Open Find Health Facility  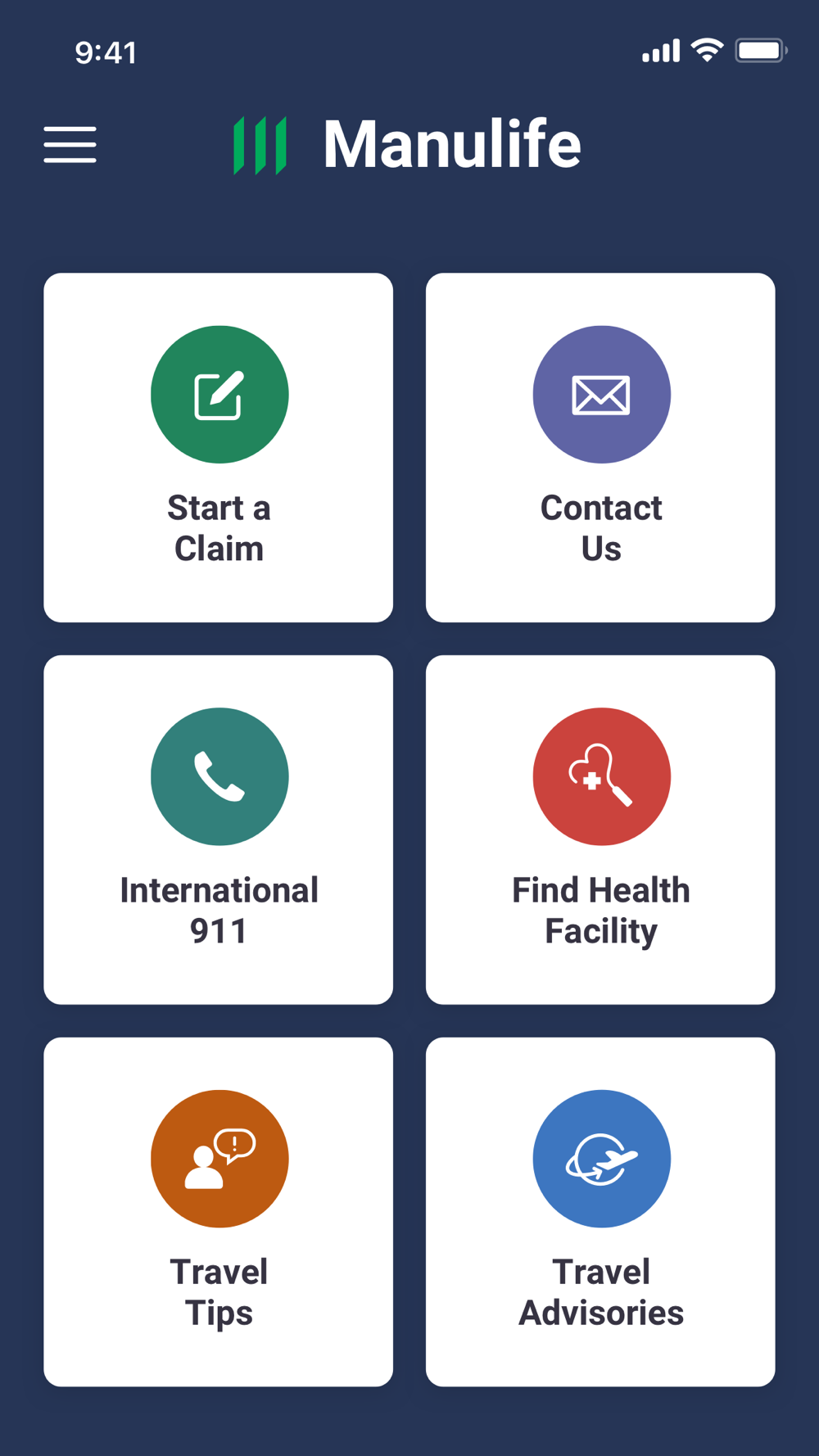[x=600, y=830]
